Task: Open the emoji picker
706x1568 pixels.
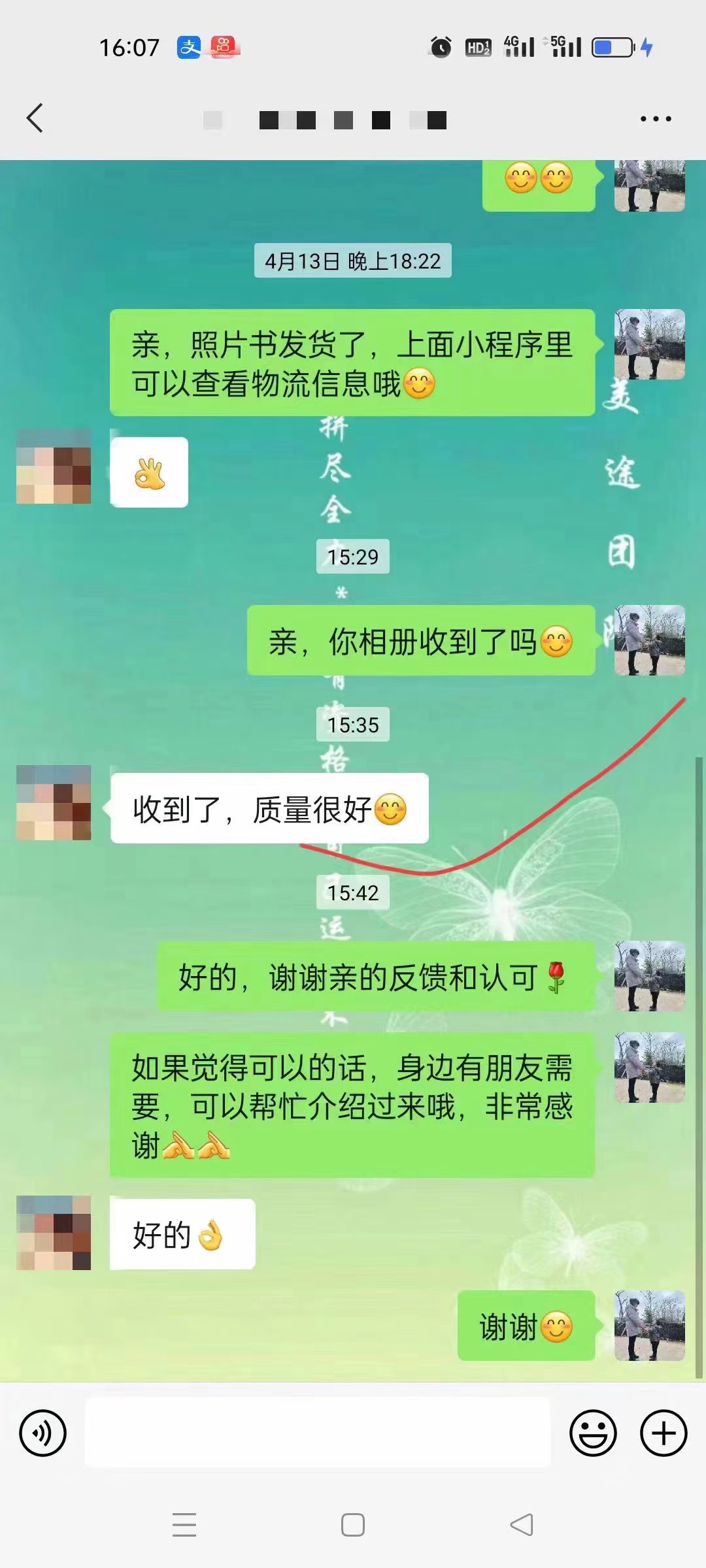Action: click(x=593, y=1433)
